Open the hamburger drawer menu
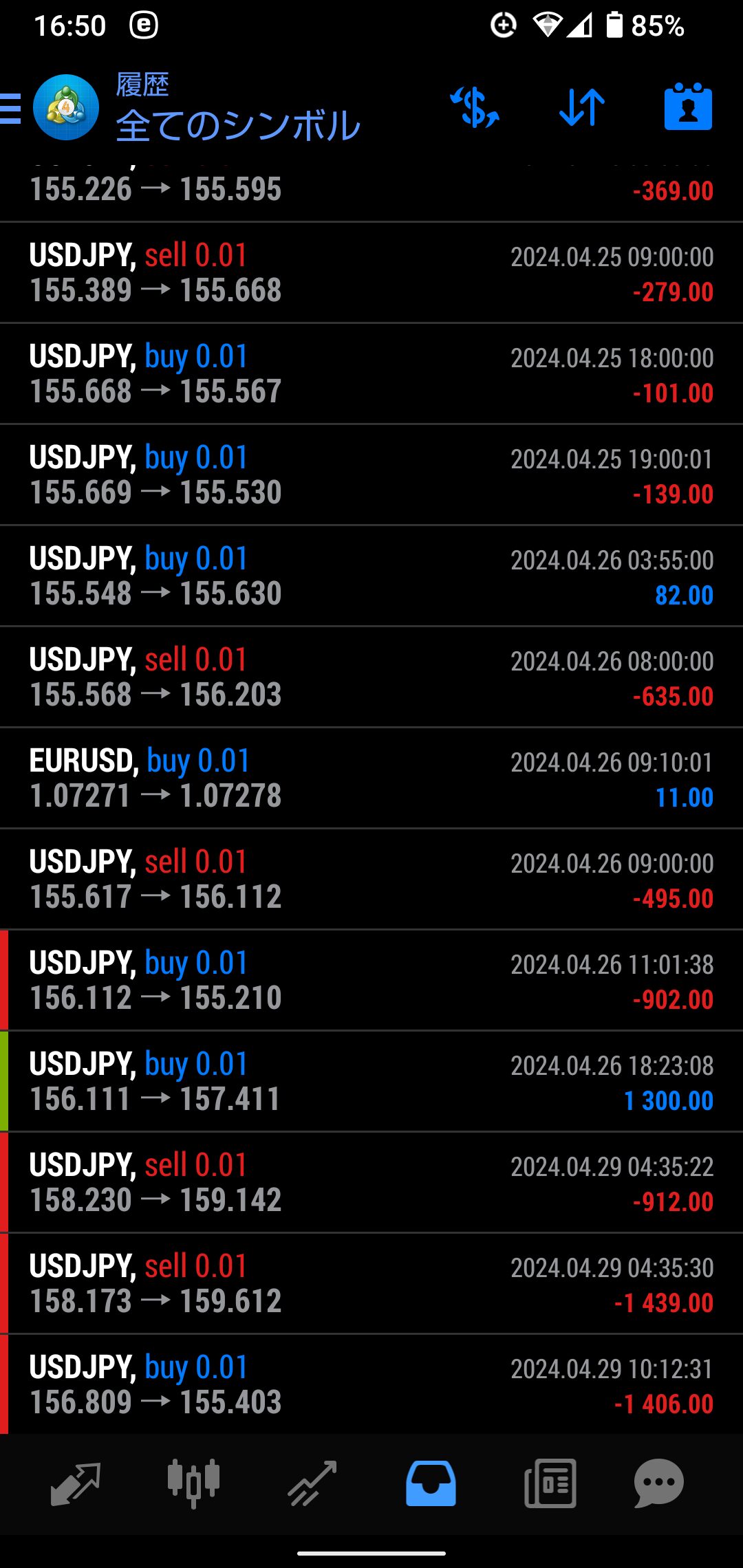Viewport: 743px width, 1568px height. click(10, 109)
